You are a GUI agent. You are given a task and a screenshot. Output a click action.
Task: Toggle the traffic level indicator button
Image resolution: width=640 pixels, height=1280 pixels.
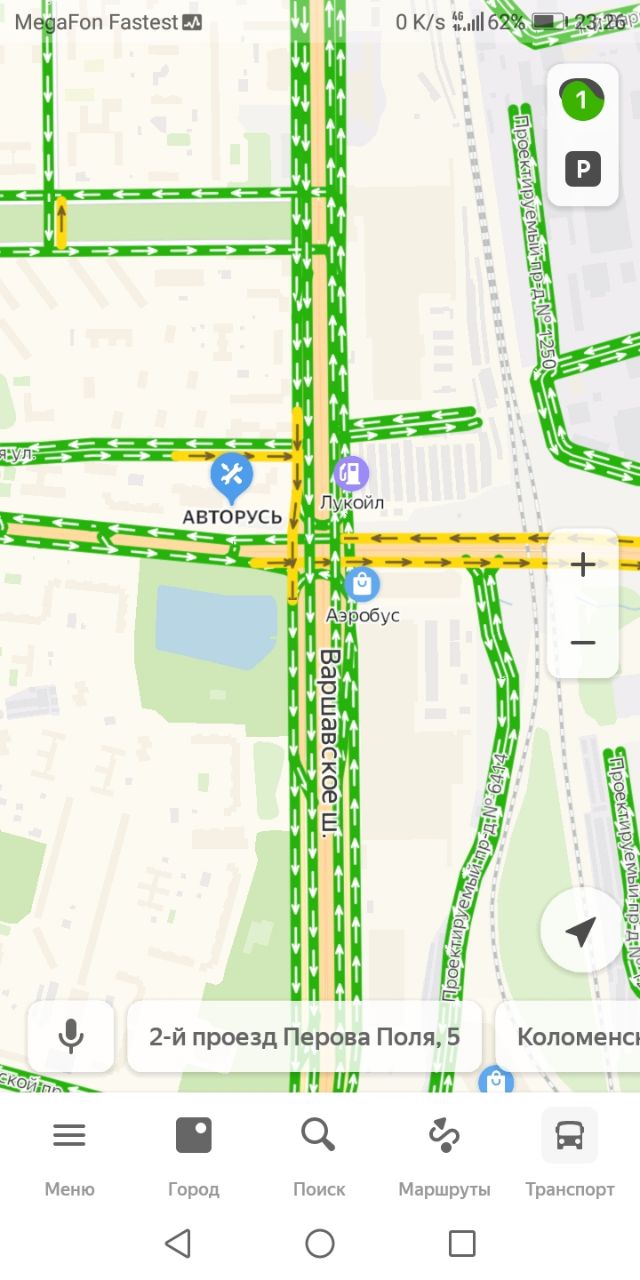(x=582, y=100)
